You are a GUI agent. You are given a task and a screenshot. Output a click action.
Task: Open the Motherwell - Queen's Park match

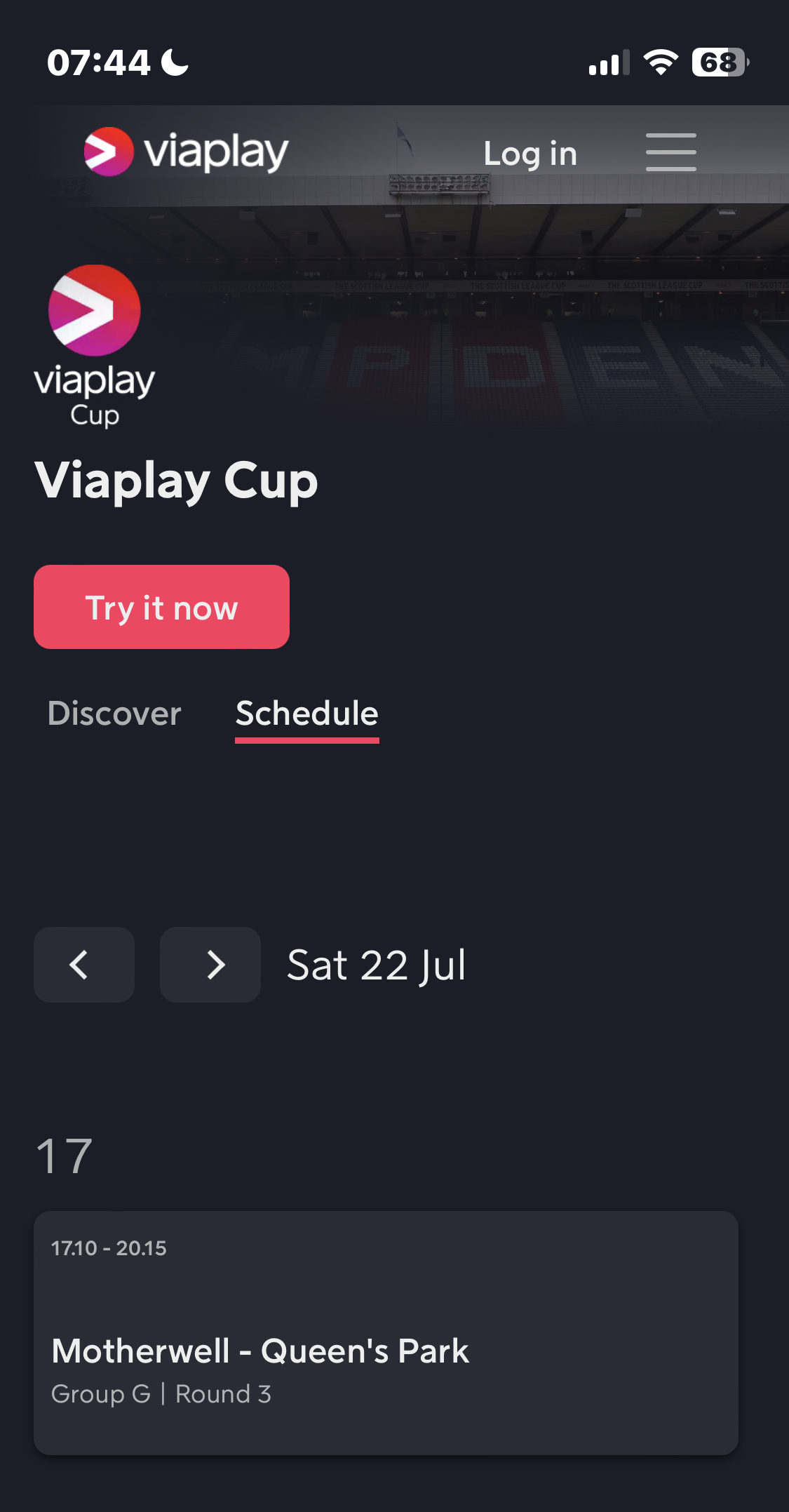[386, 1332]
